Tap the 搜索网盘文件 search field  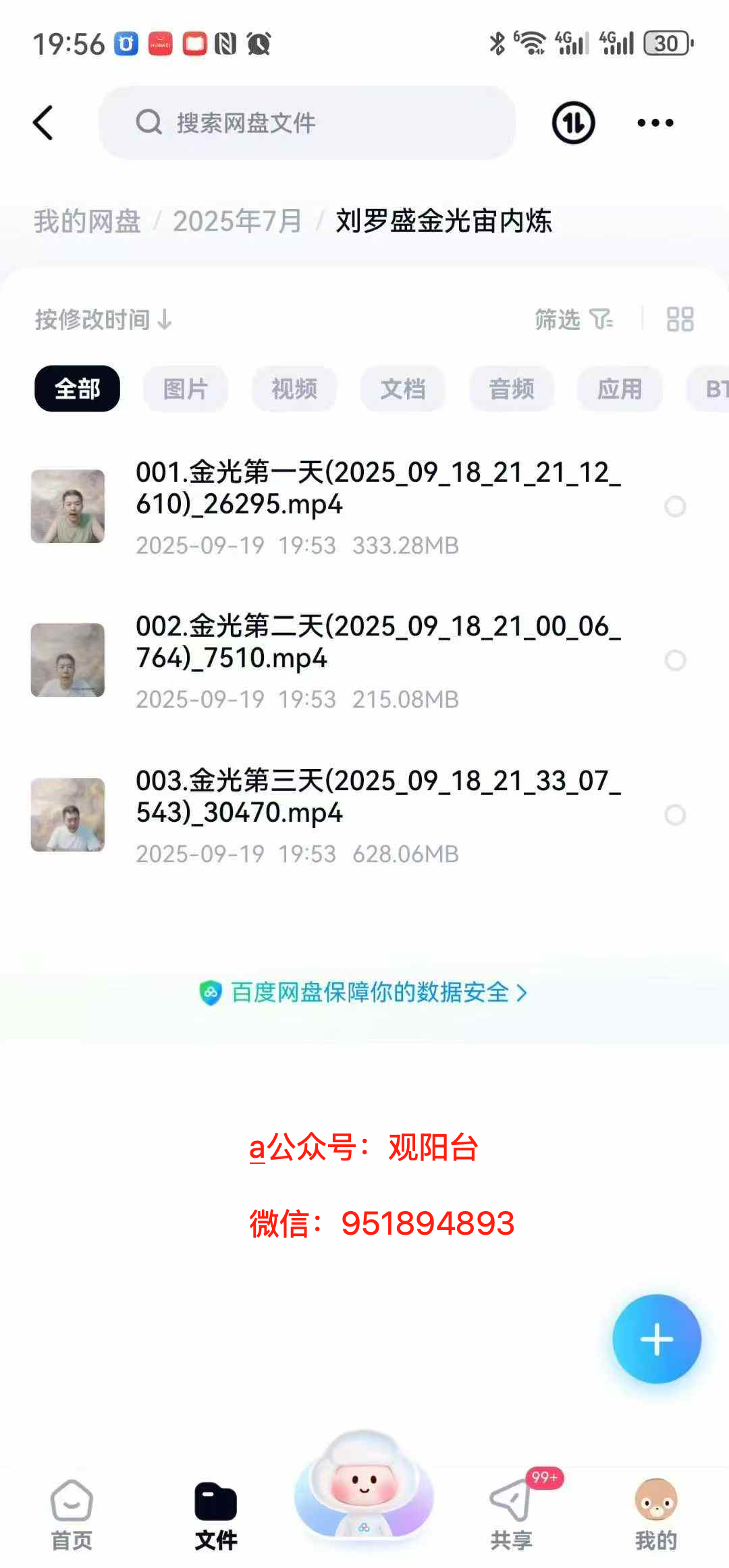[x=307, y=123]
